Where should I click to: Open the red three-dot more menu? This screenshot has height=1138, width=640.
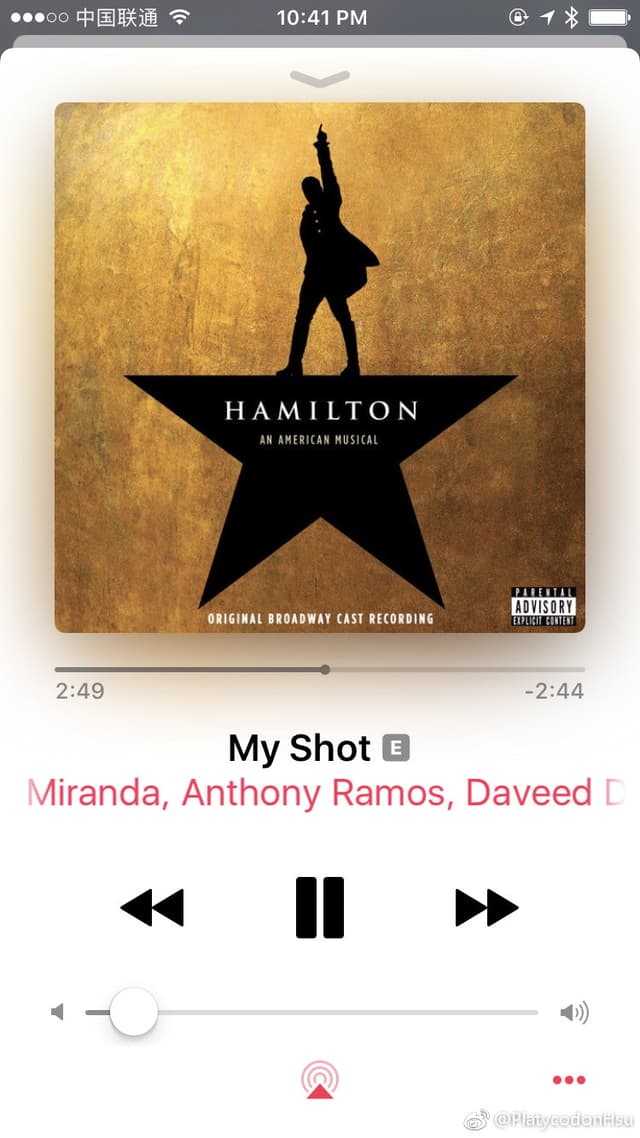569,1080
